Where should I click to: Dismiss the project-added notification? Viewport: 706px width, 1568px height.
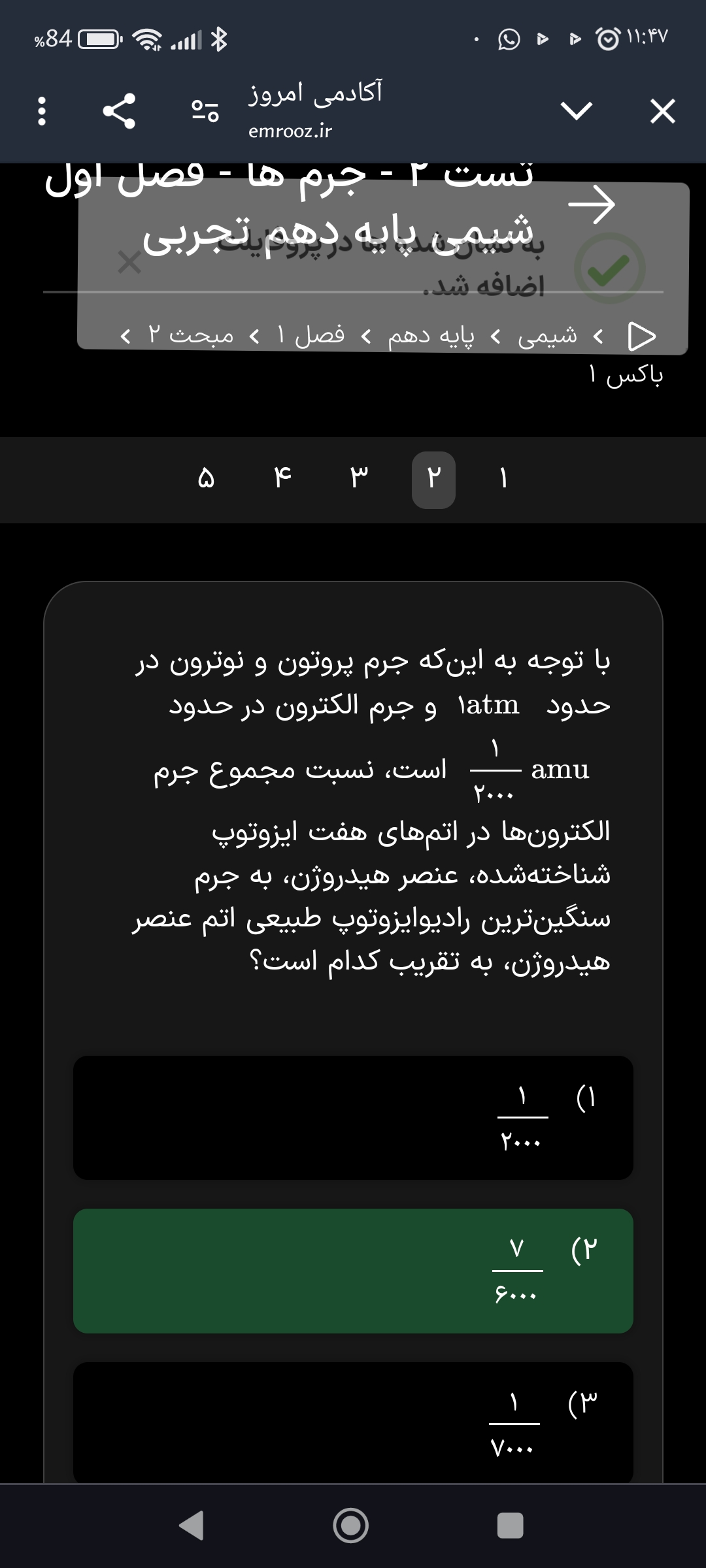pyautogui.click(x=129, y=263)
